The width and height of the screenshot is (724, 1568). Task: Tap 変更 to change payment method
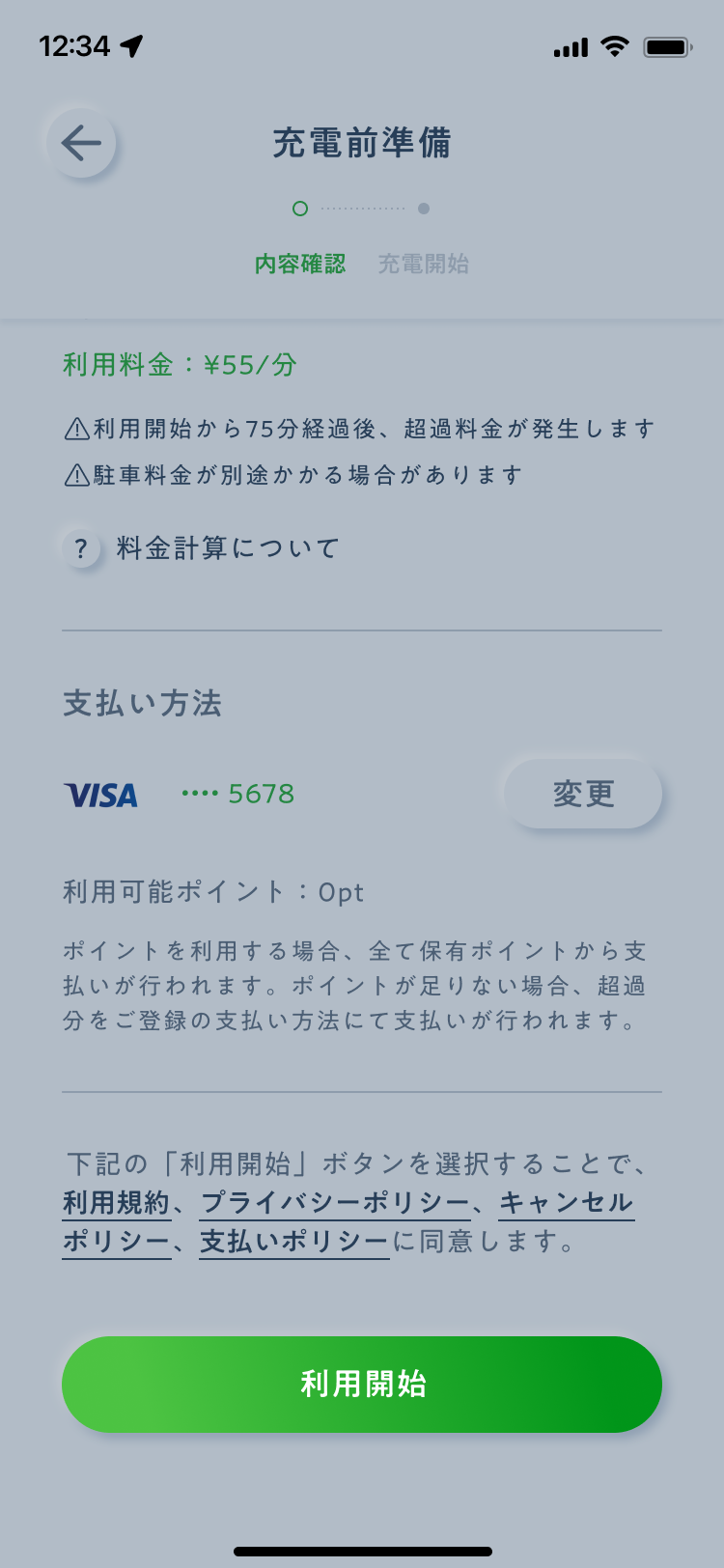(x=583, y=794)
